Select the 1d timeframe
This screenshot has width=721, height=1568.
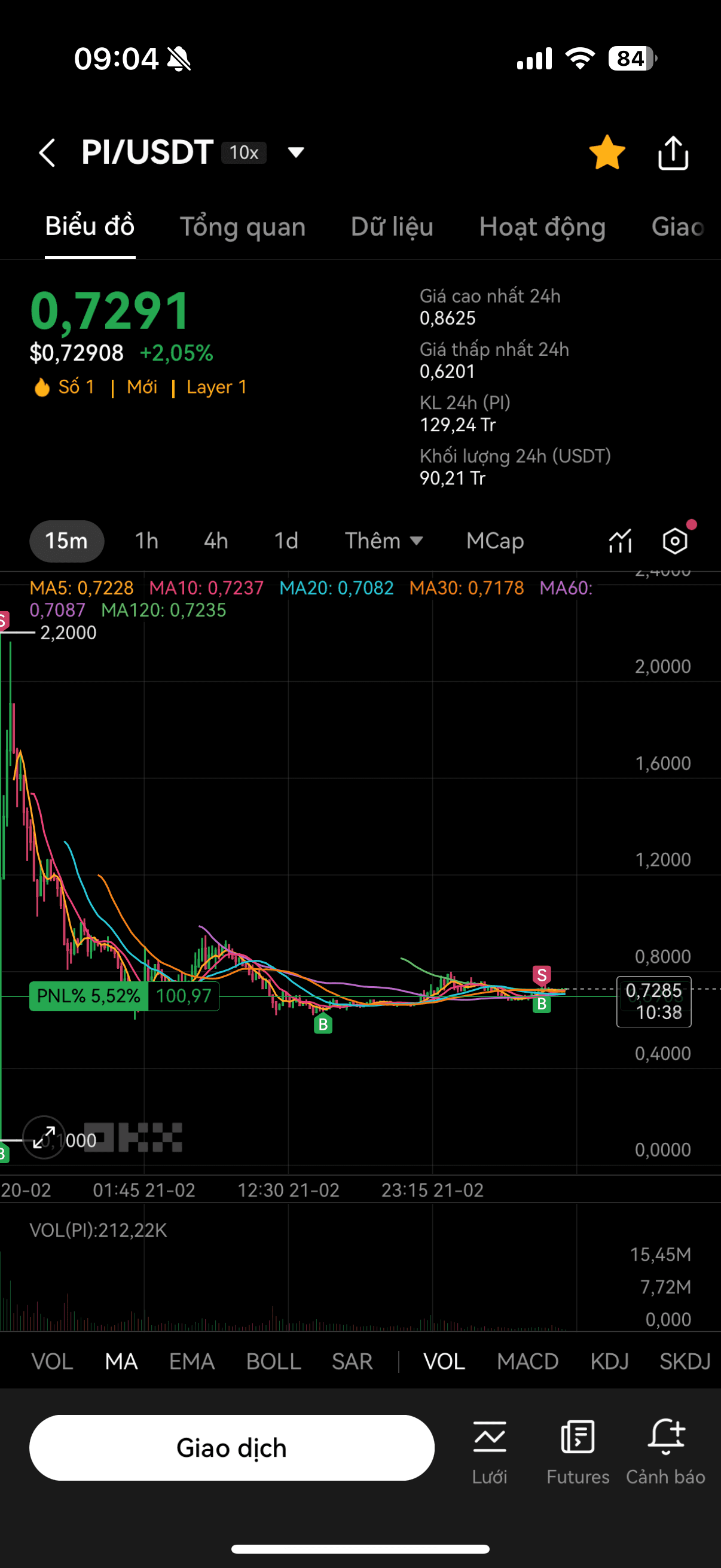tap(286, 541)
